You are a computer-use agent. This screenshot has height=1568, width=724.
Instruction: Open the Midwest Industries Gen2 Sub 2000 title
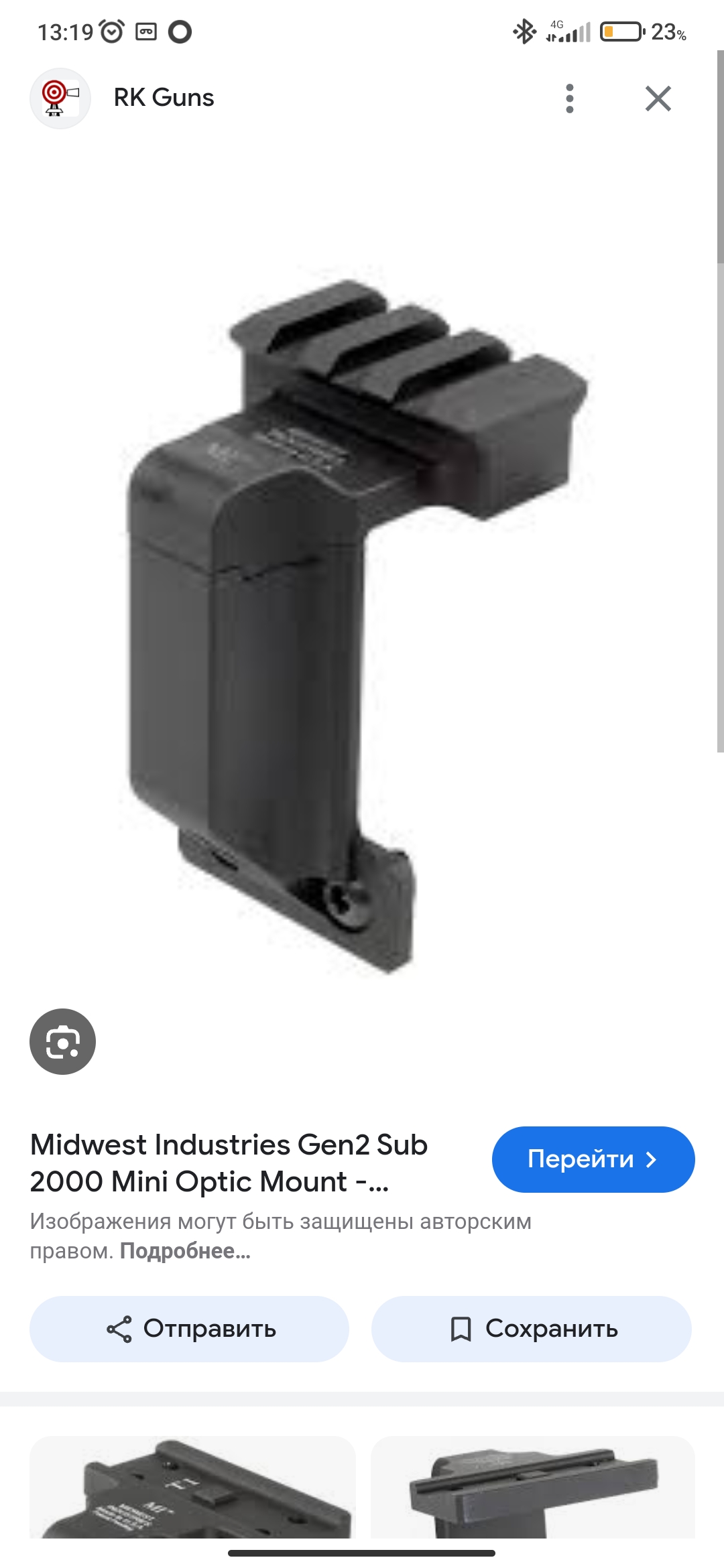point(229,1163)
